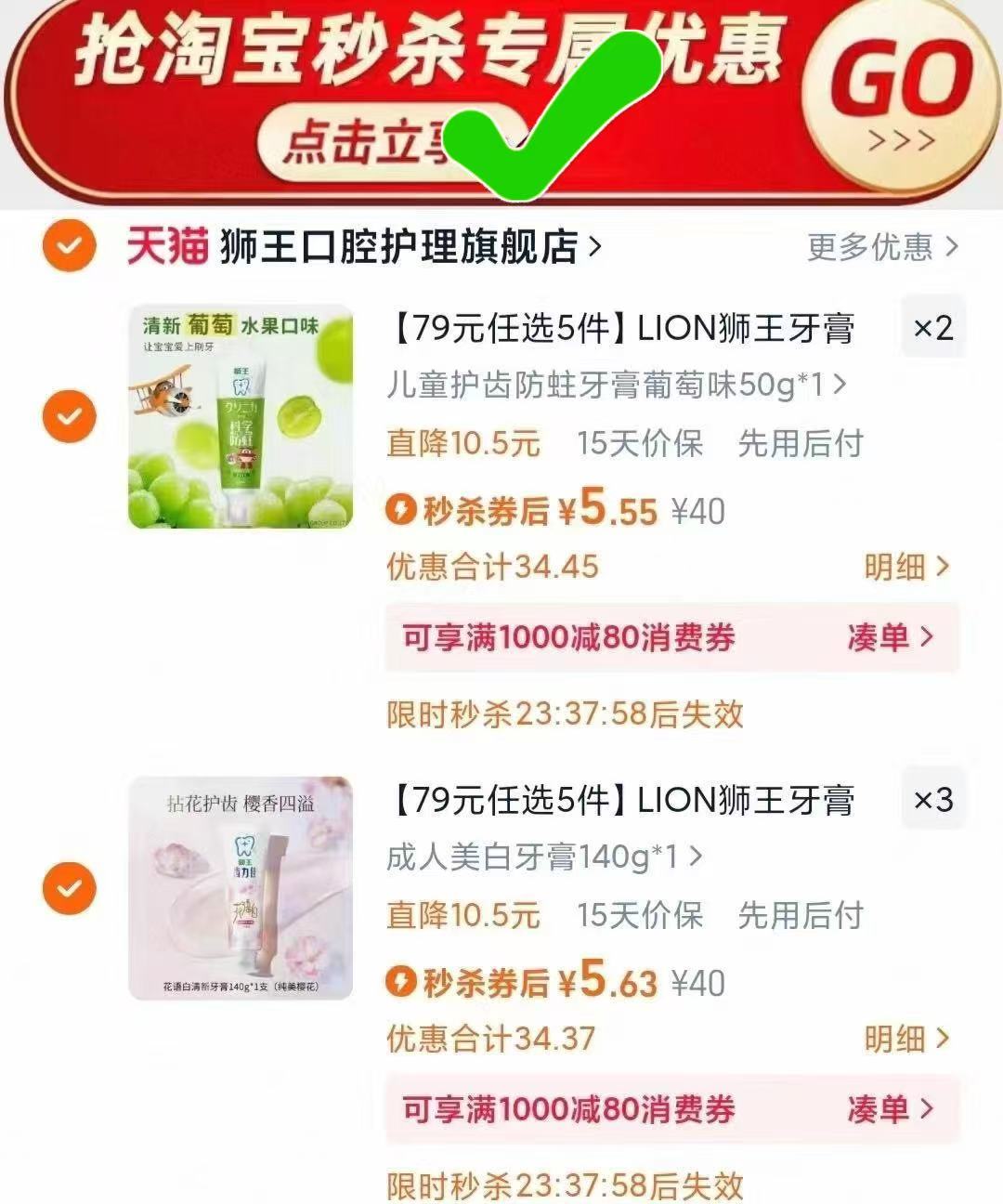Edit the ×2 quantity of grape toothpaste
The width and height of the screenshot is (1003, 1204).
tap(933, 327)
